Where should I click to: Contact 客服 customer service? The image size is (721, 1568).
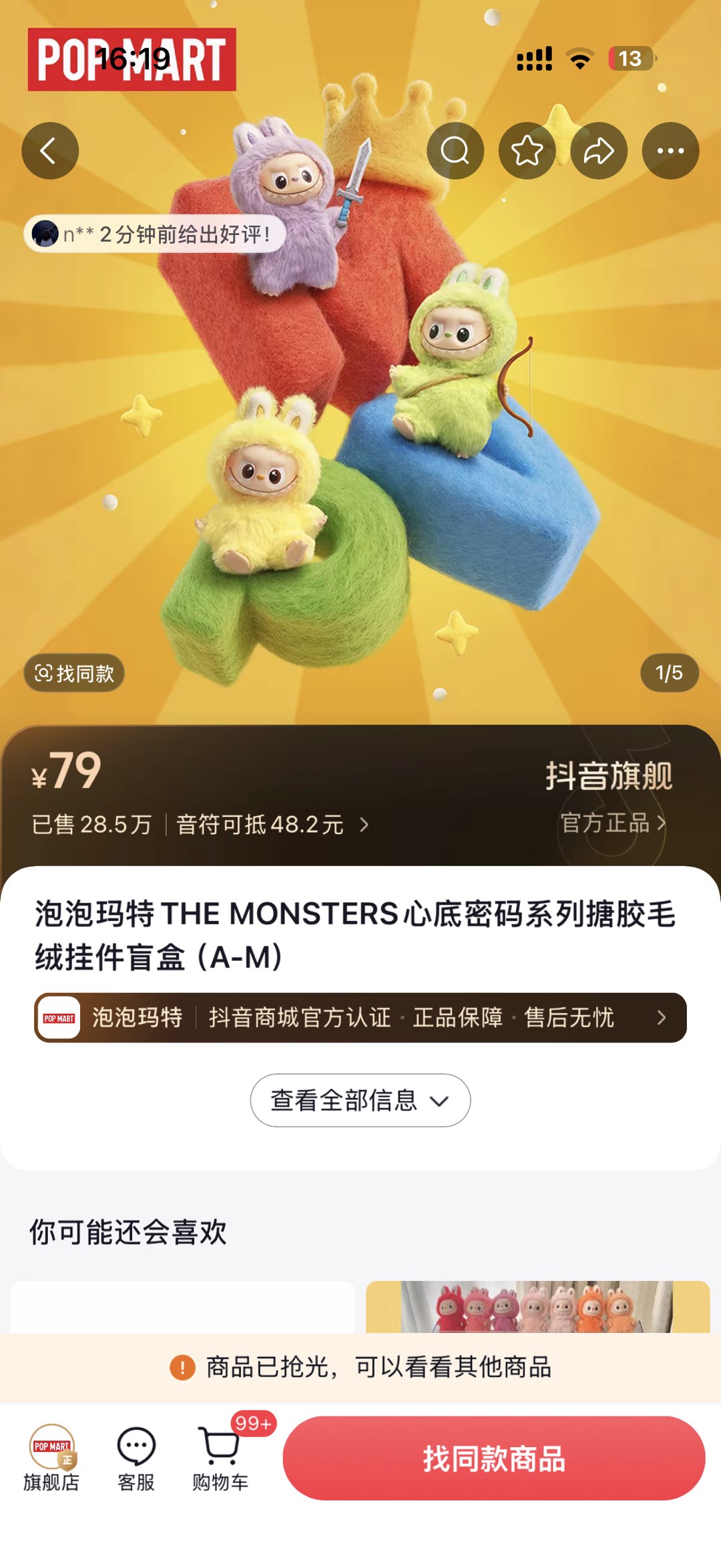point(136,1458)
